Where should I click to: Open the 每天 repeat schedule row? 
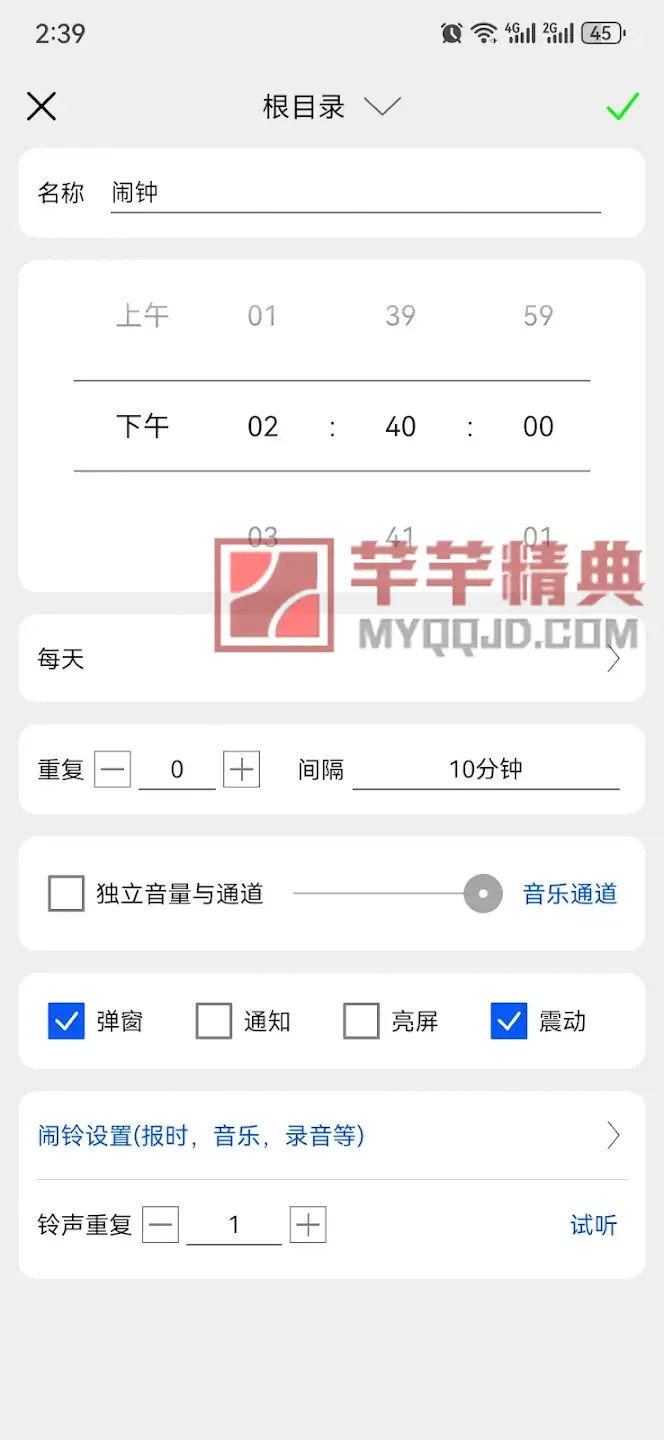[331, 658]
